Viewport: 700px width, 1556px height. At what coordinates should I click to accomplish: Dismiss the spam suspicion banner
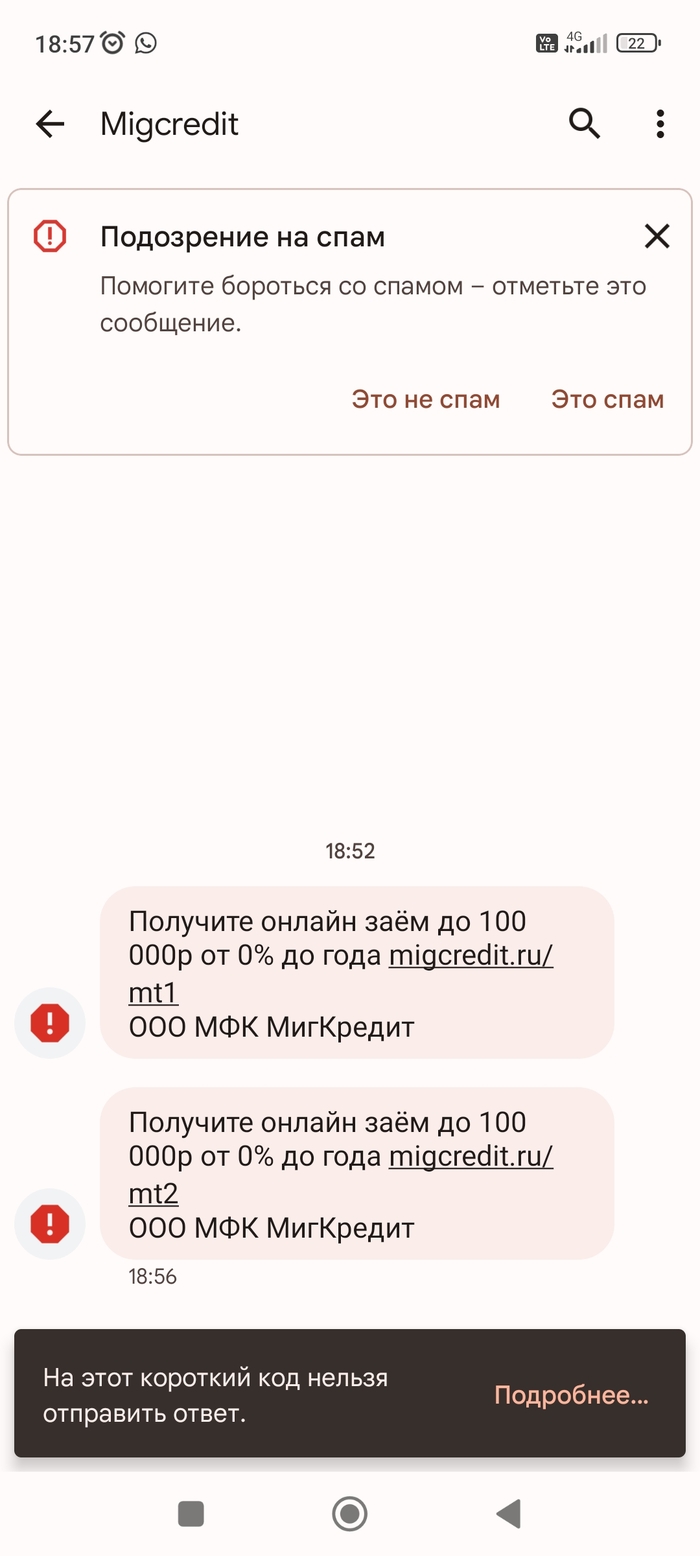click(x=657, y=236)
